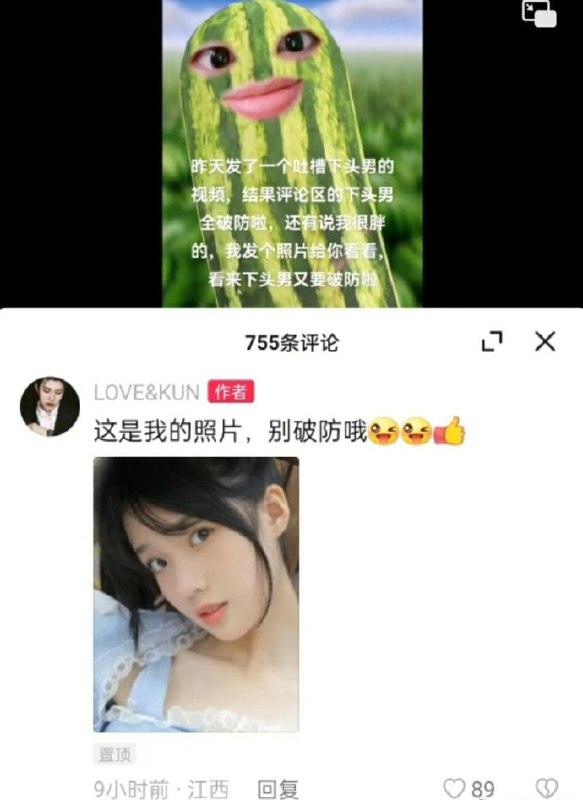The width and height of the screenshot is (583, 800).
Task: Tap the watermelon video to pause it
Action: coord(292,153)
